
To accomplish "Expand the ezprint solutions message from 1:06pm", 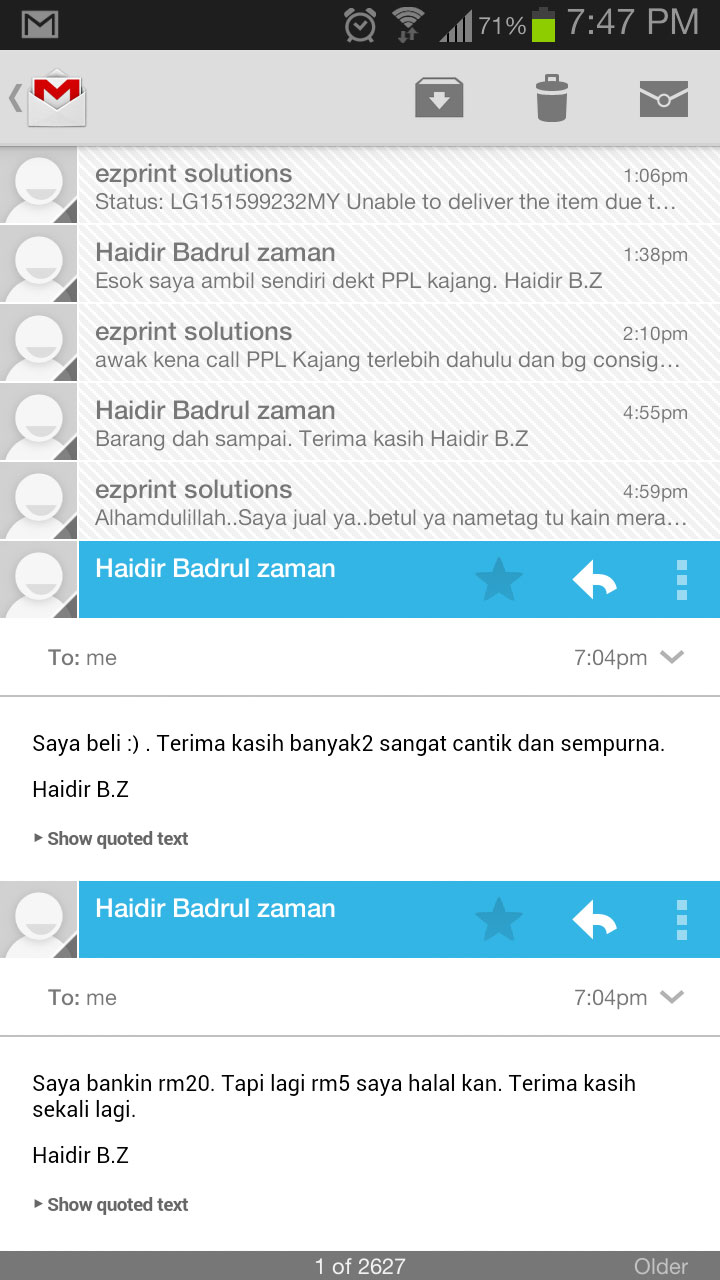I will 360,185.
